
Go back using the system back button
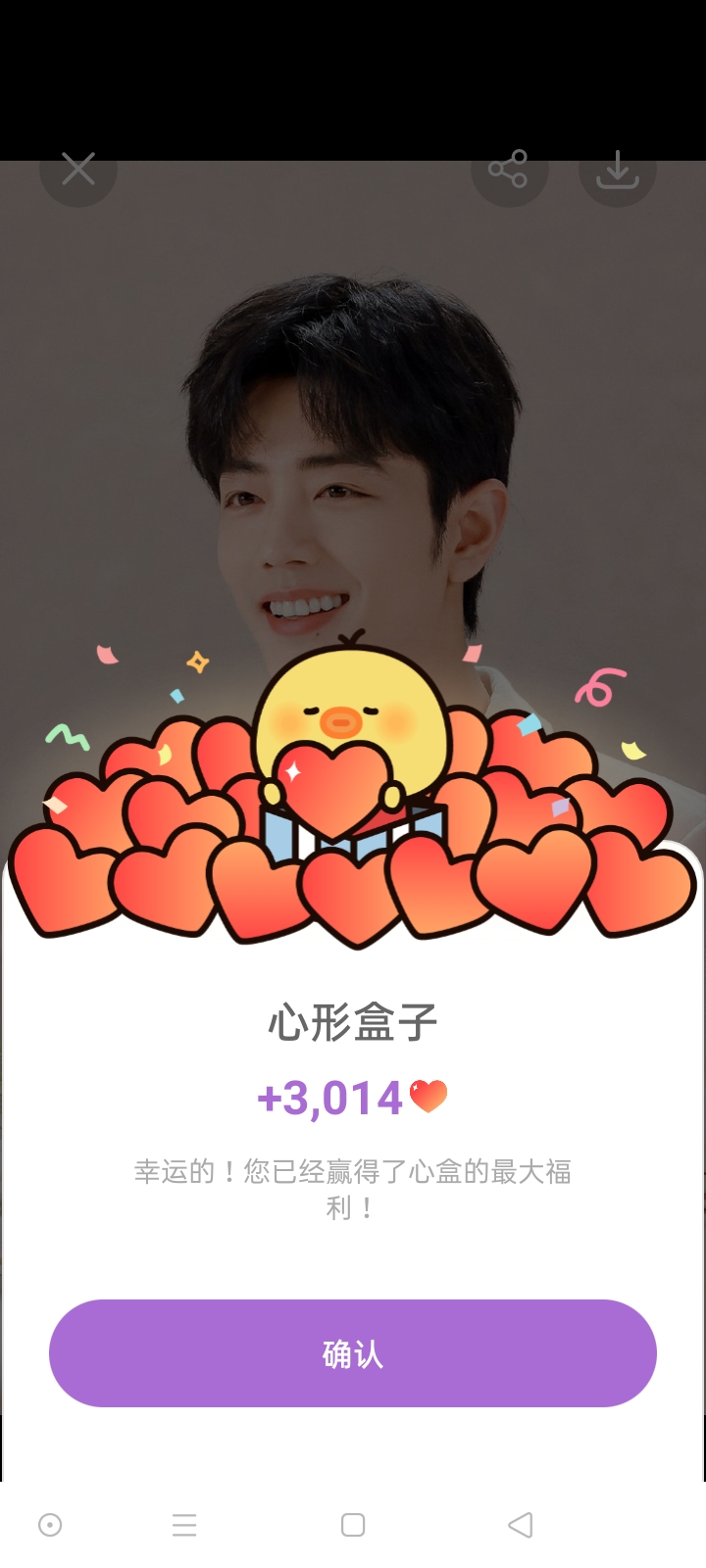pos(521,1525)
